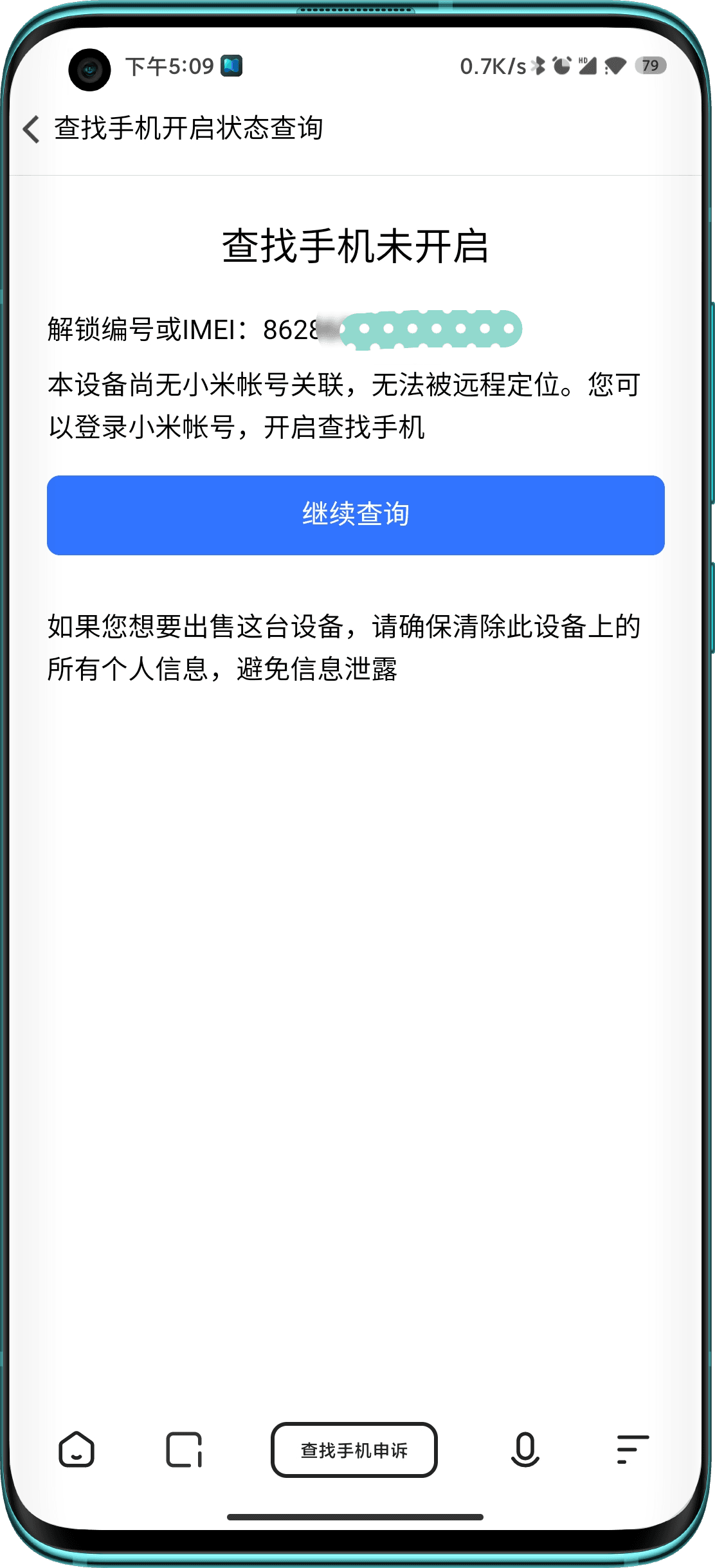Tap the 继续查询 button
Image resolution: width=715 pixels, height=1568 pixels.
(x=356, y=515)
